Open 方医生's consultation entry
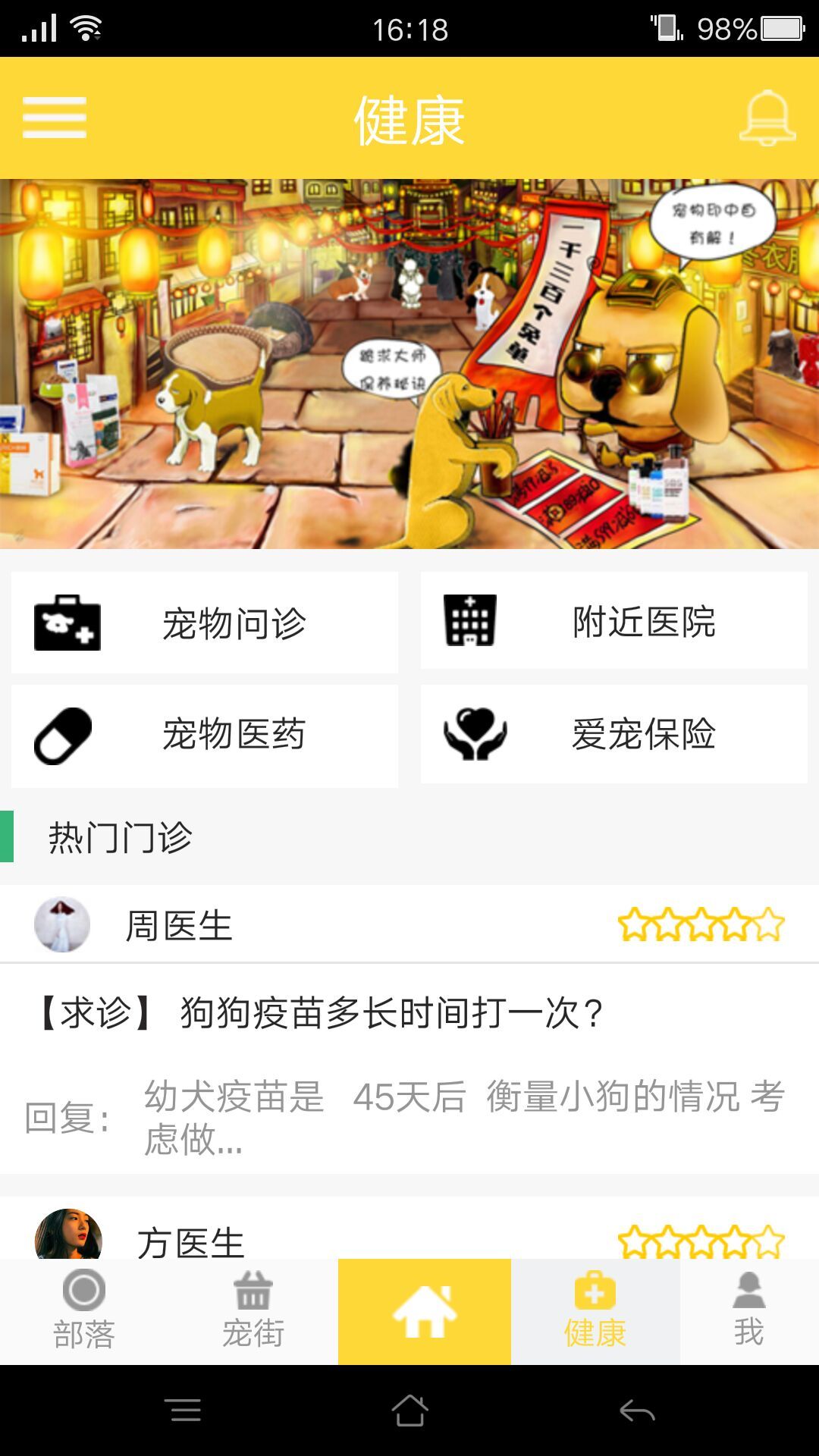 pos(409,1228)
